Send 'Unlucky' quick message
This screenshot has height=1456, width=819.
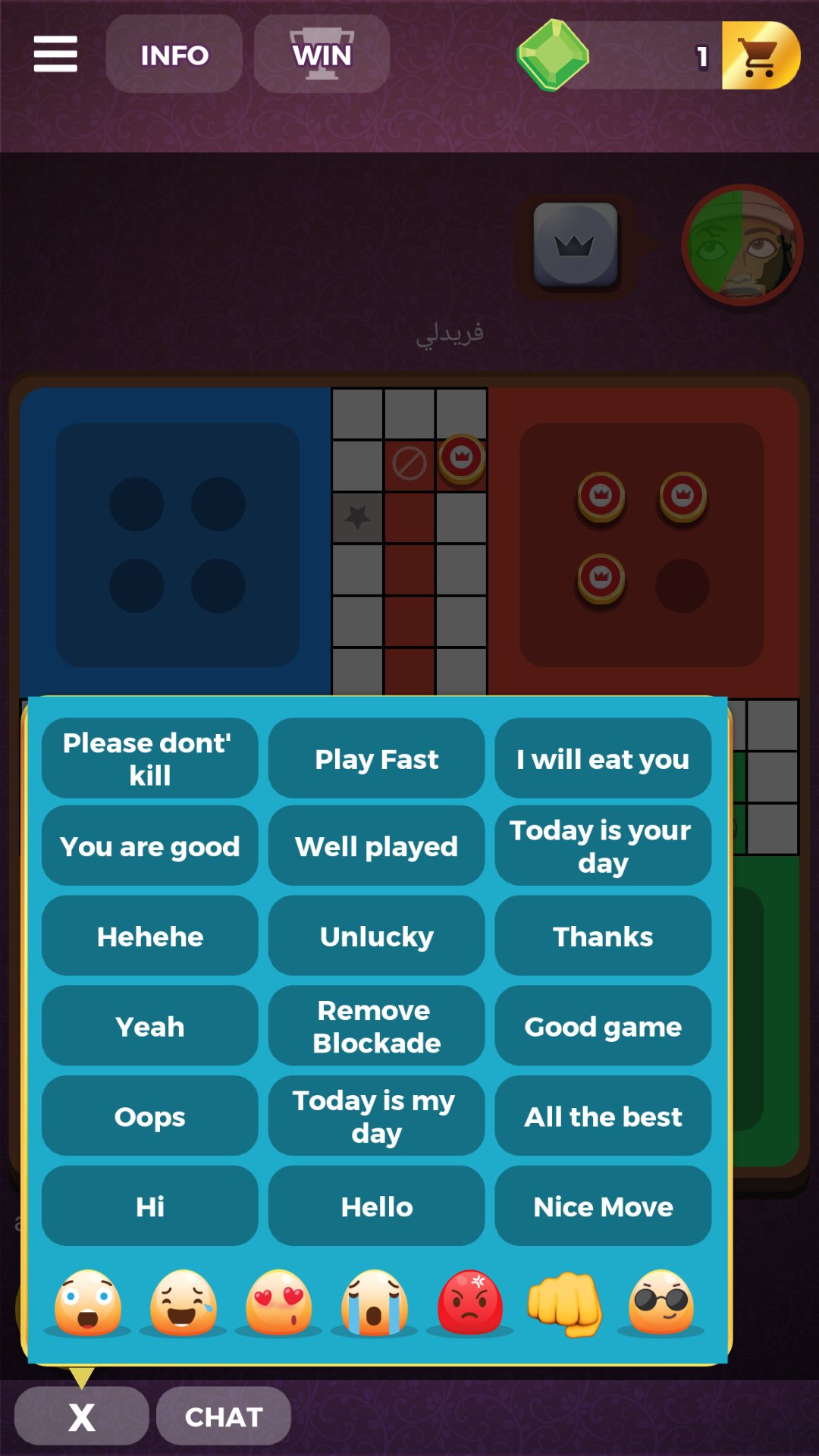pyautogui.click(x=376, y=937)
